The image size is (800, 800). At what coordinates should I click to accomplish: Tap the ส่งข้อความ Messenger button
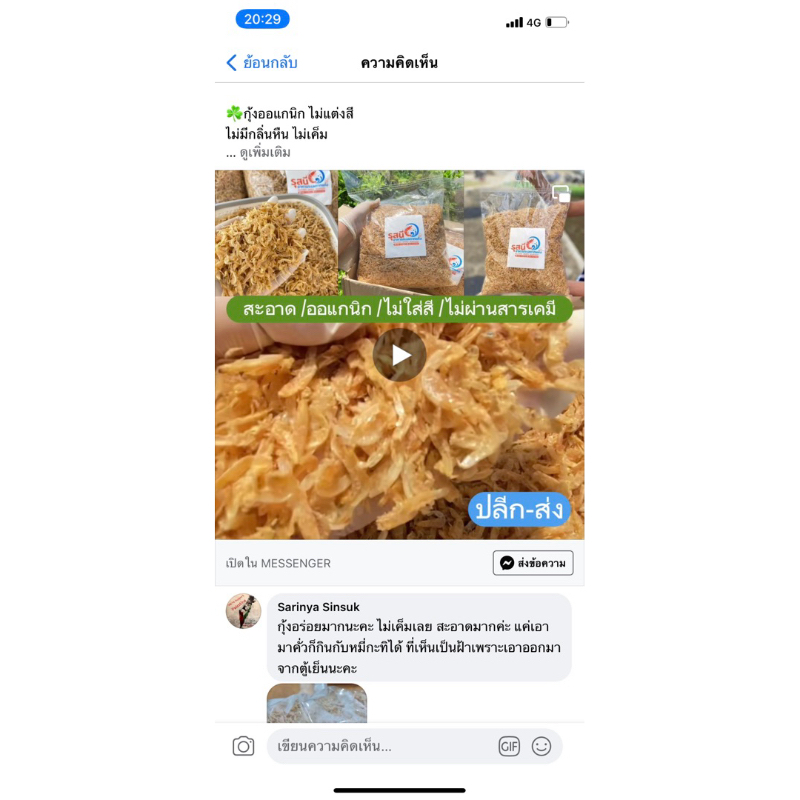533,563
